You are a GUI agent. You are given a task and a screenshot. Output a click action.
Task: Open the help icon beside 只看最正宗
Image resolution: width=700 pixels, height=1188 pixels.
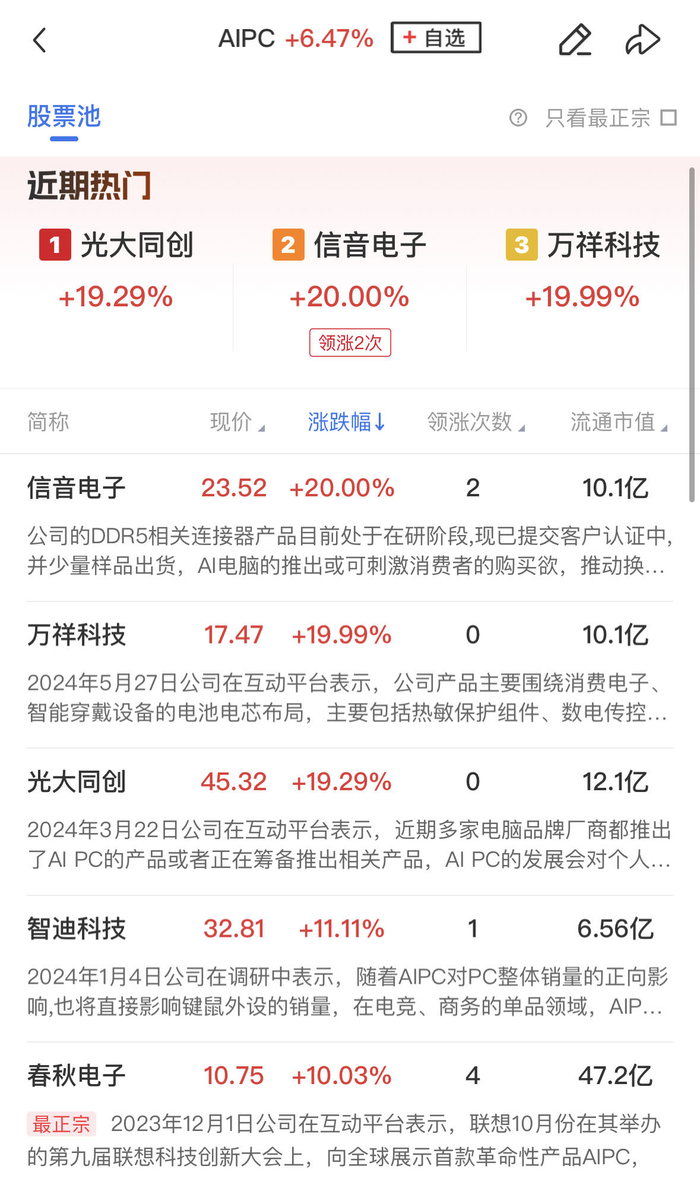(518, 118)
